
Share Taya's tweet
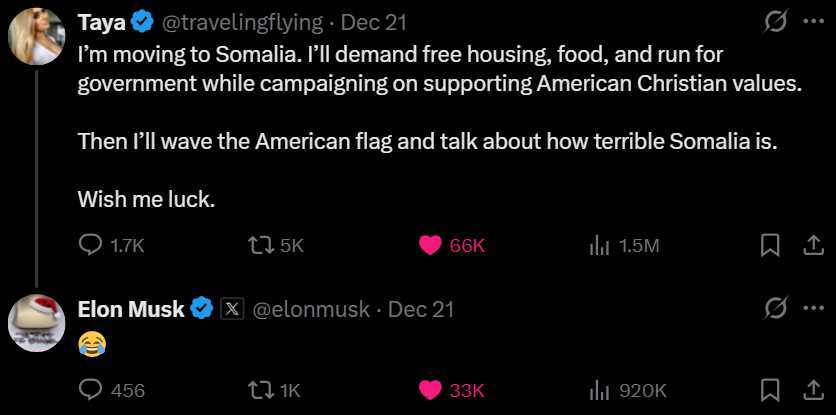point(813,245)
